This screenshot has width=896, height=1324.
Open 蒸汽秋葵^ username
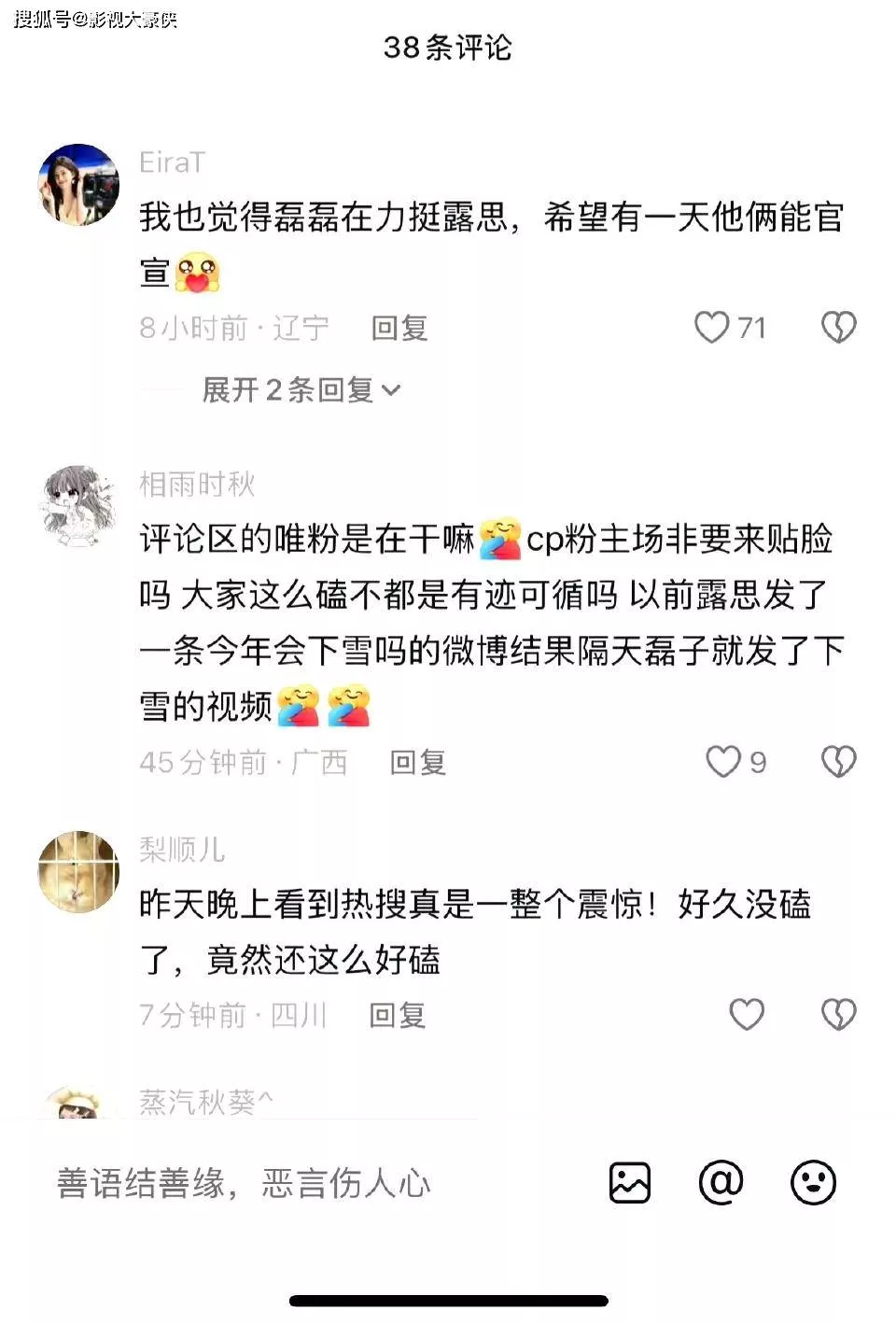pyautogui.click(x=205, y=1103)
